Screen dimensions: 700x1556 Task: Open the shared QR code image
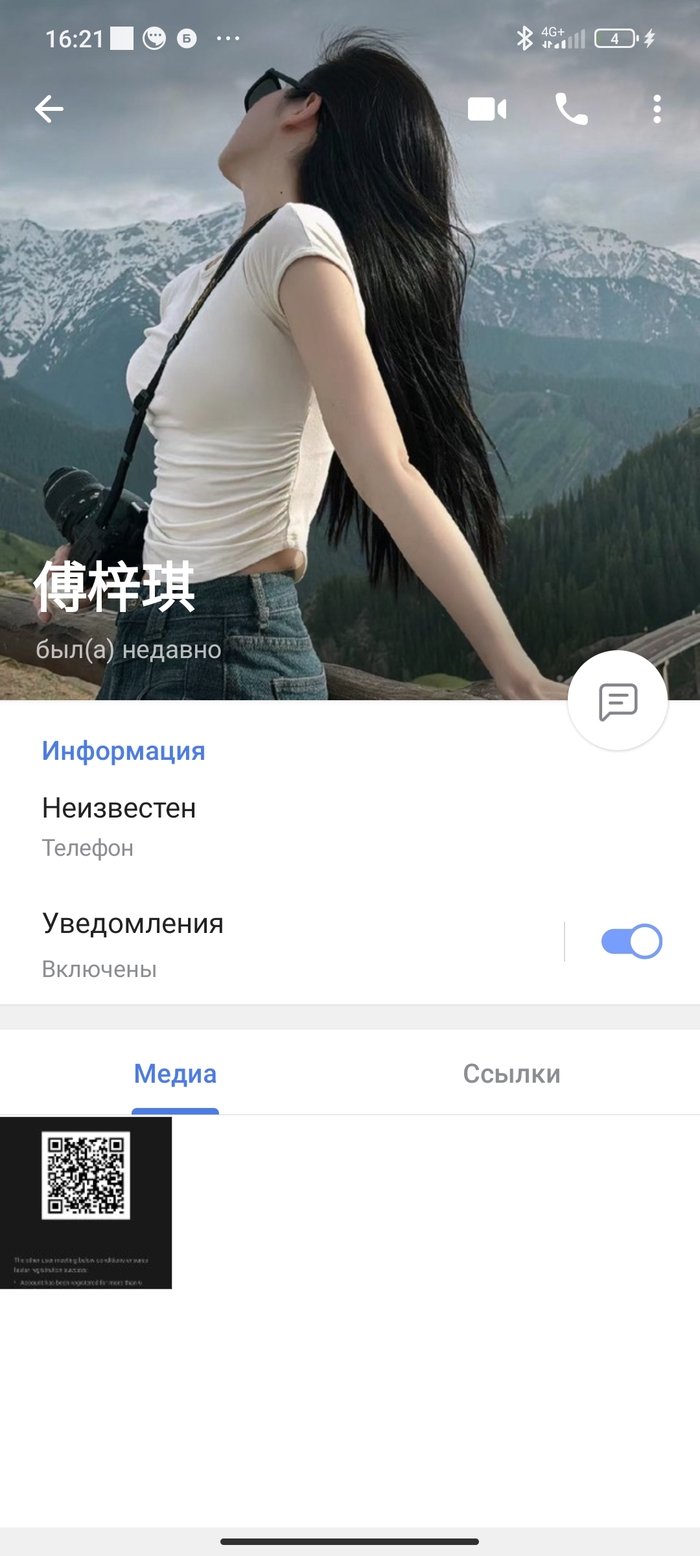click(86, 1202)
